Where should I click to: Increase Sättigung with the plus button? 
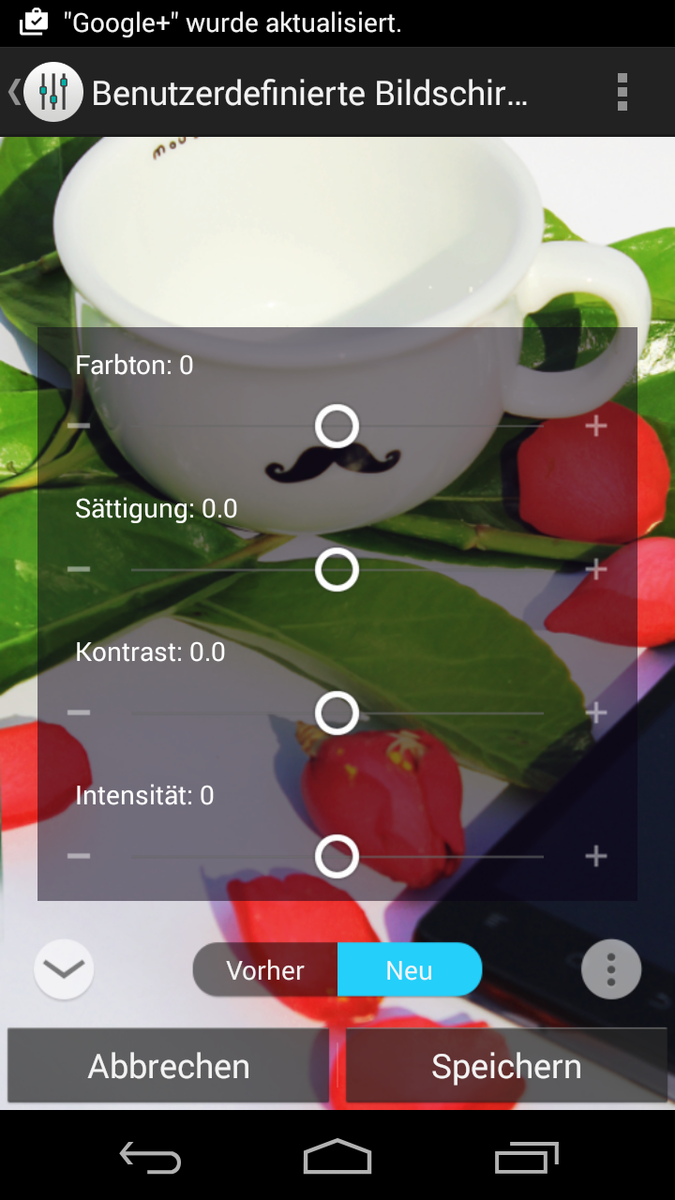click(x=596, y=569)
